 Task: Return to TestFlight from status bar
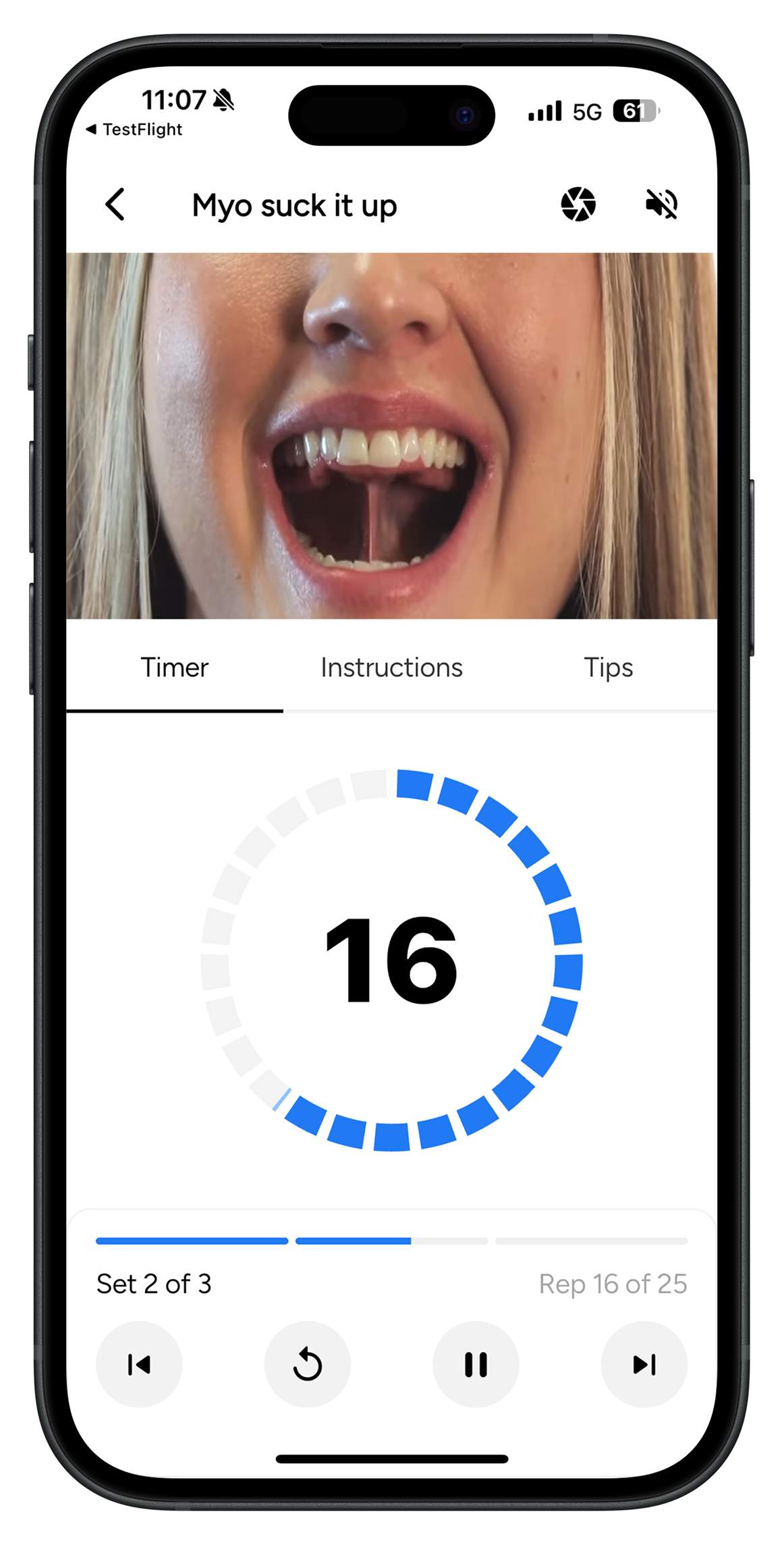tap(135, 130)
